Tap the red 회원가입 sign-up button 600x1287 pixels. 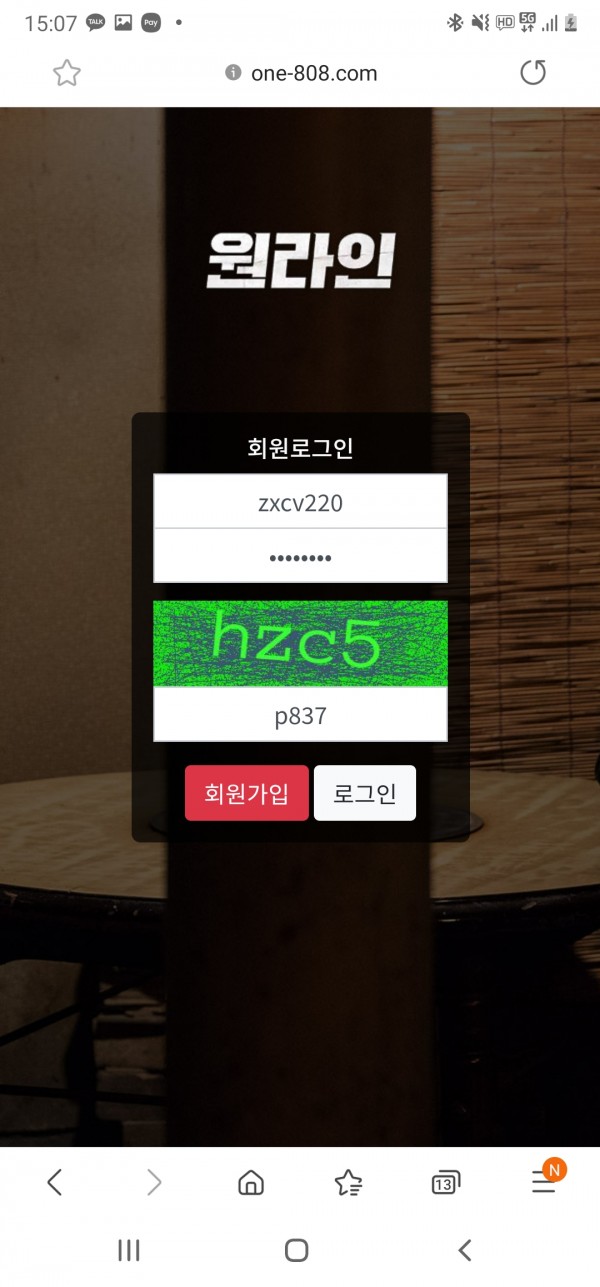click(246, 794)
